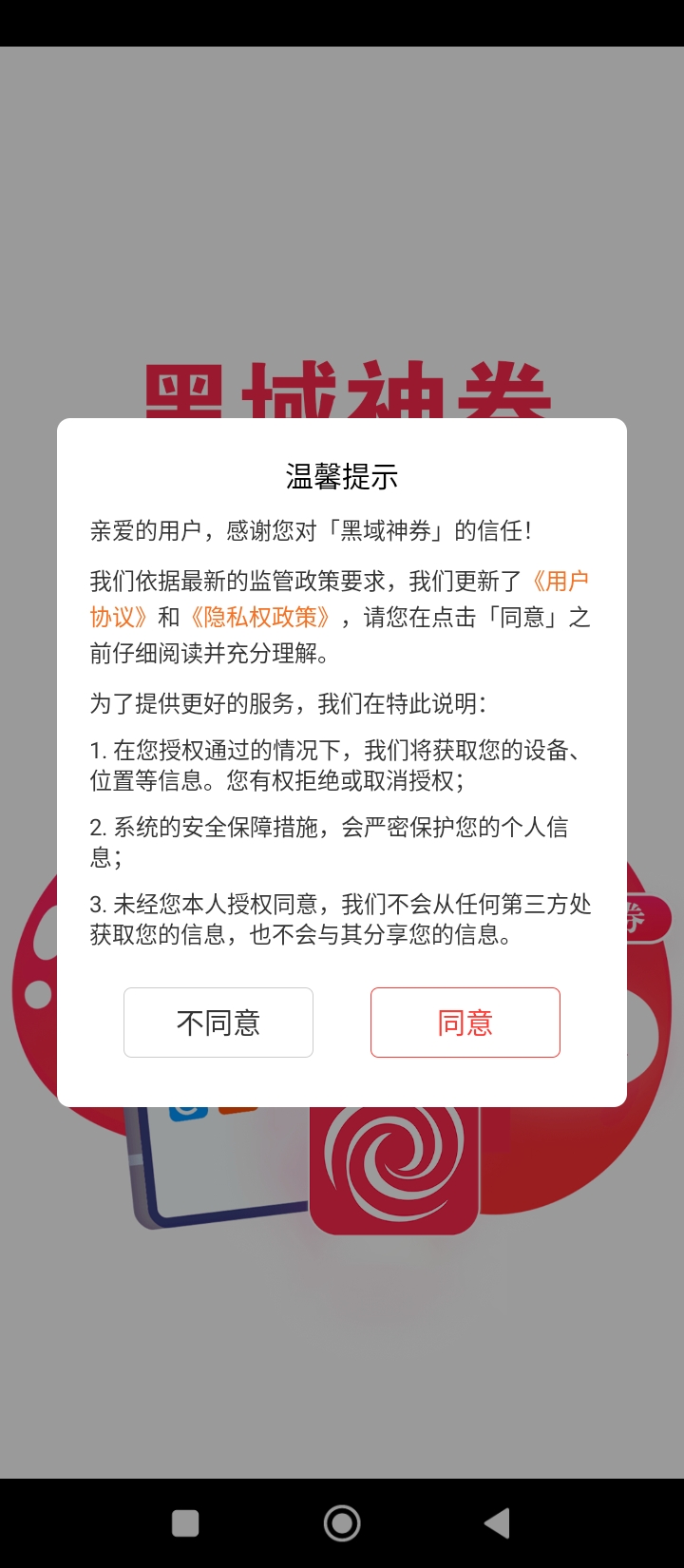Decline with the 不同意 button
The image size is (684, 1568).
point(218,1023)
